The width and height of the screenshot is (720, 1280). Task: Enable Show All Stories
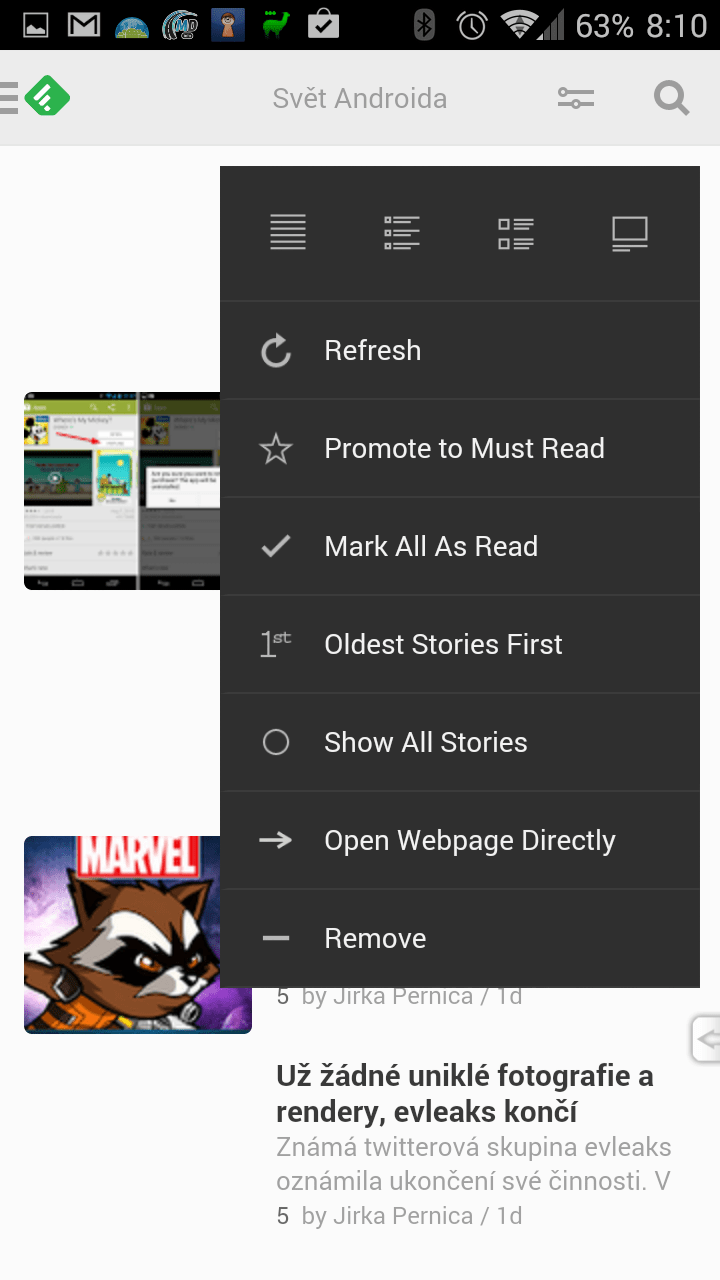460,742
